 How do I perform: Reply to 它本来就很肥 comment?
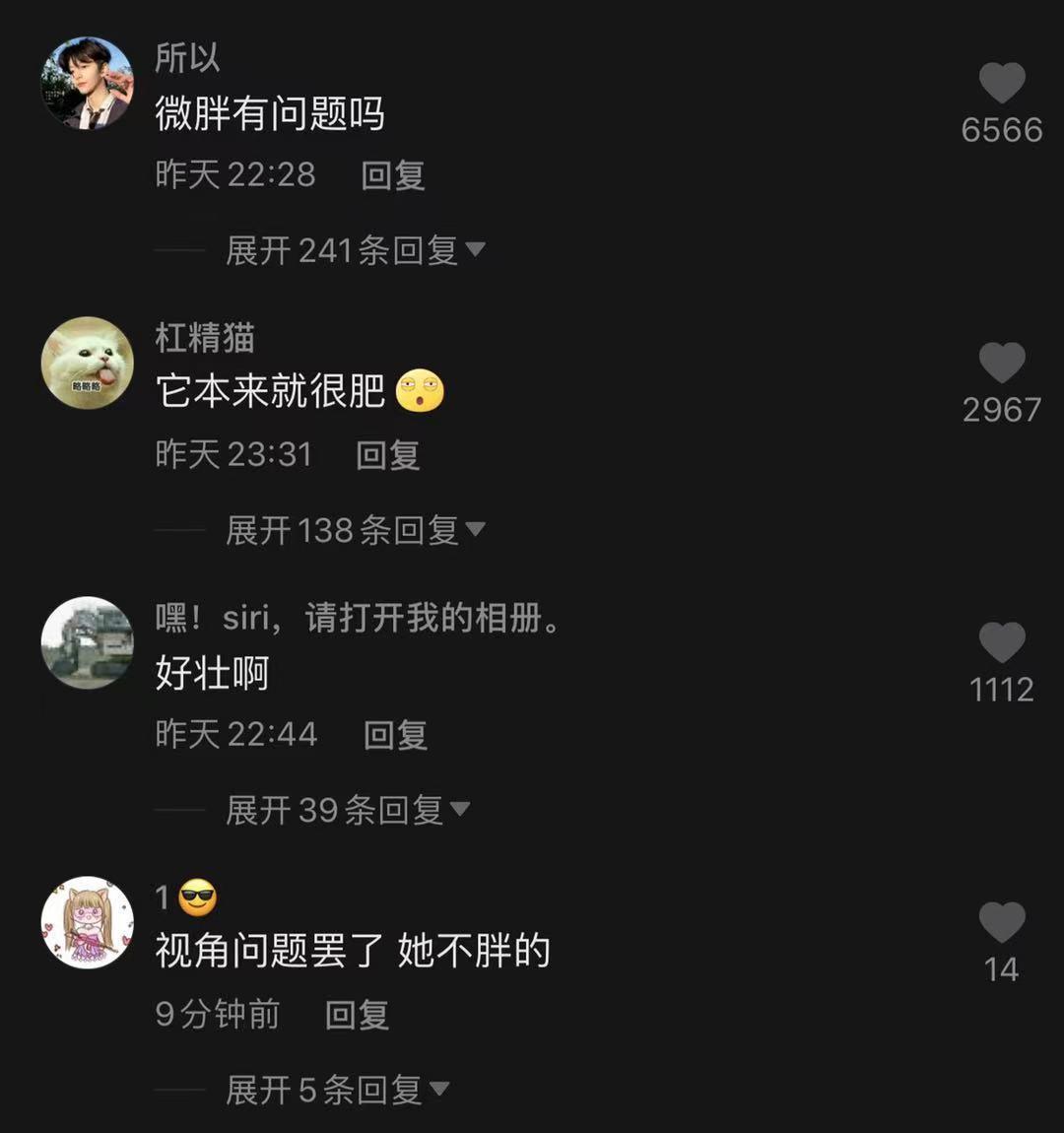387,455
